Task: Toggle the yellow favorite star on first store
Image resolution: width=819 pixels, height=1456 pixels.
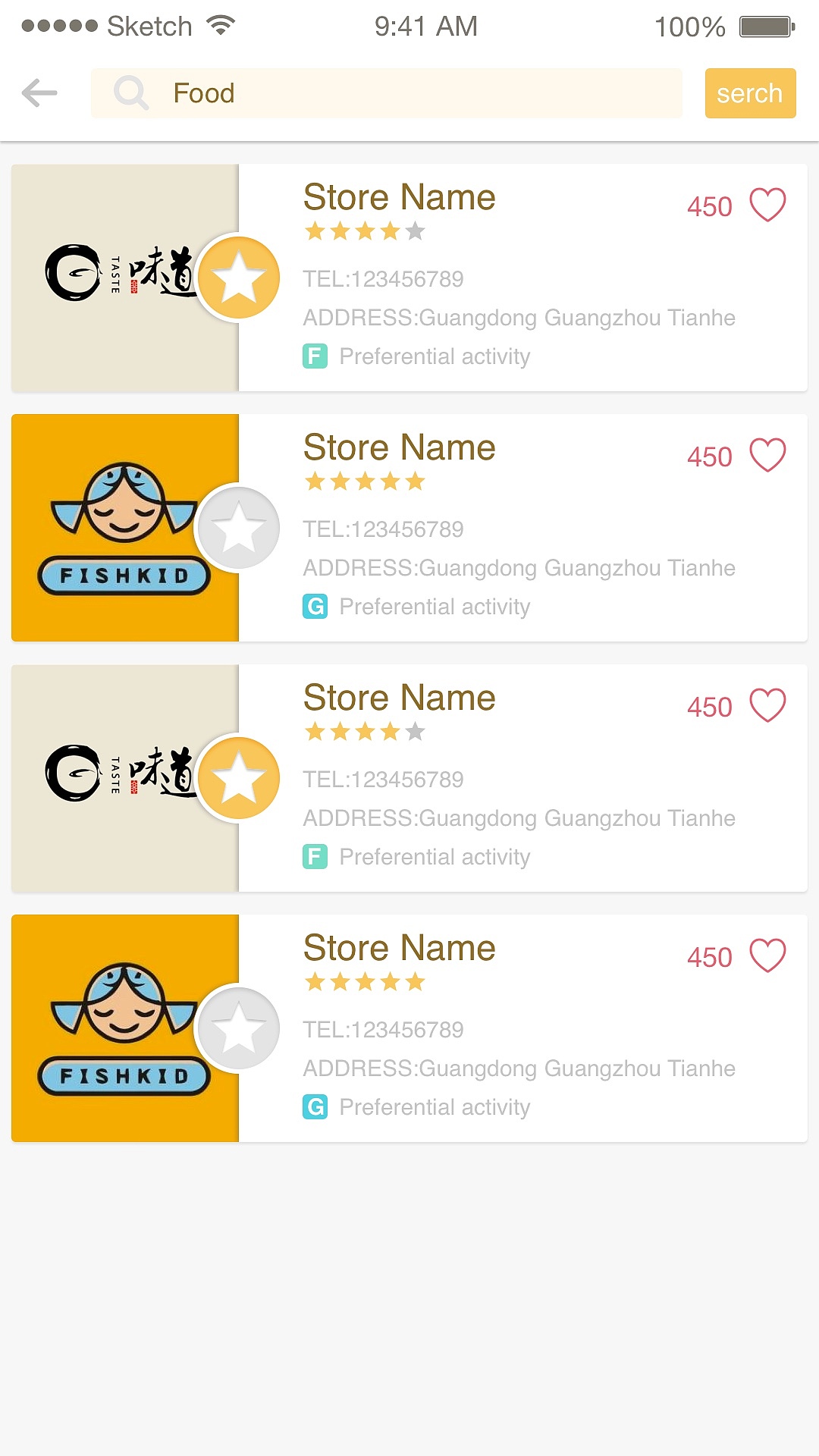Action: (x=240, y=278)
